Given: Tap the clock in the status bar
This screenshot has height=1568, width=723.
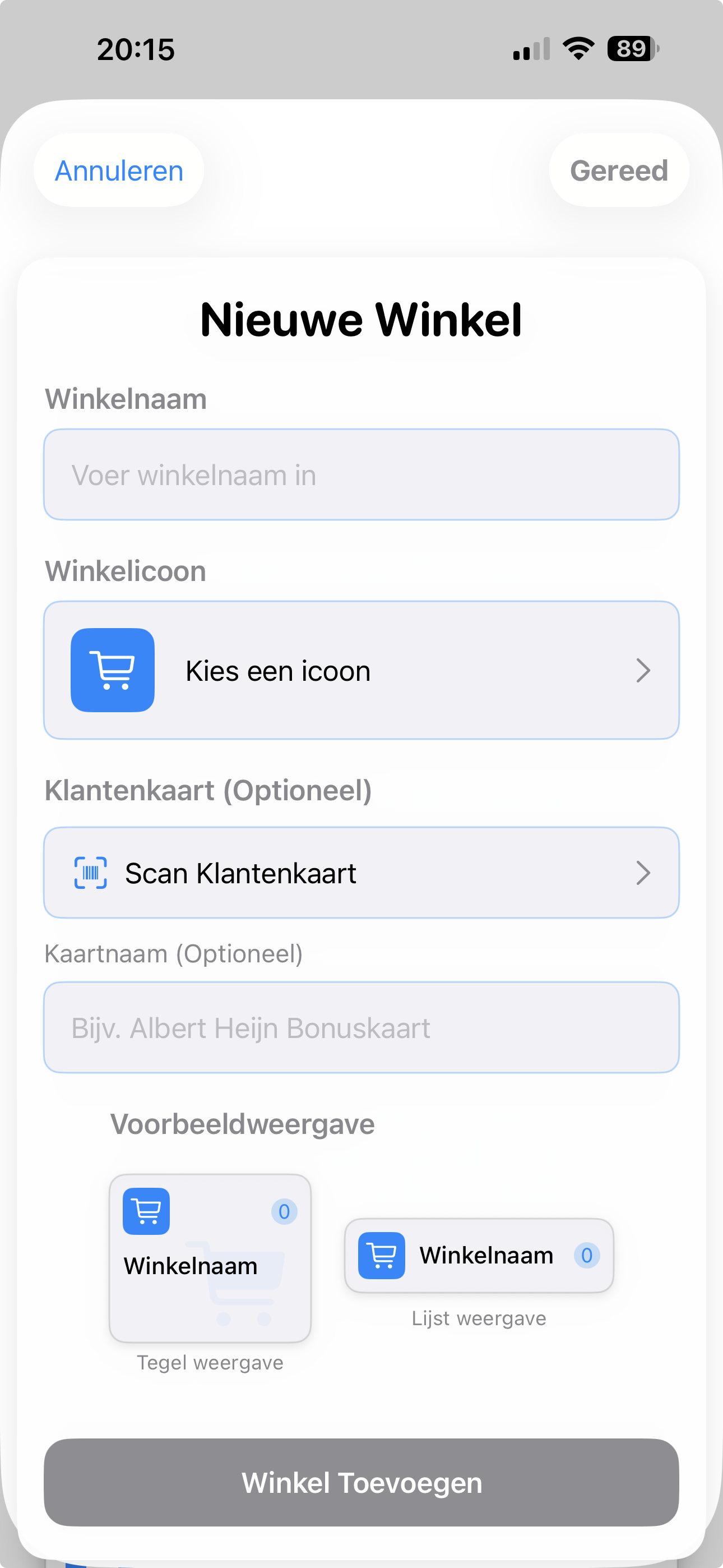Looking at the screenshot, I should tap(135, 49).
